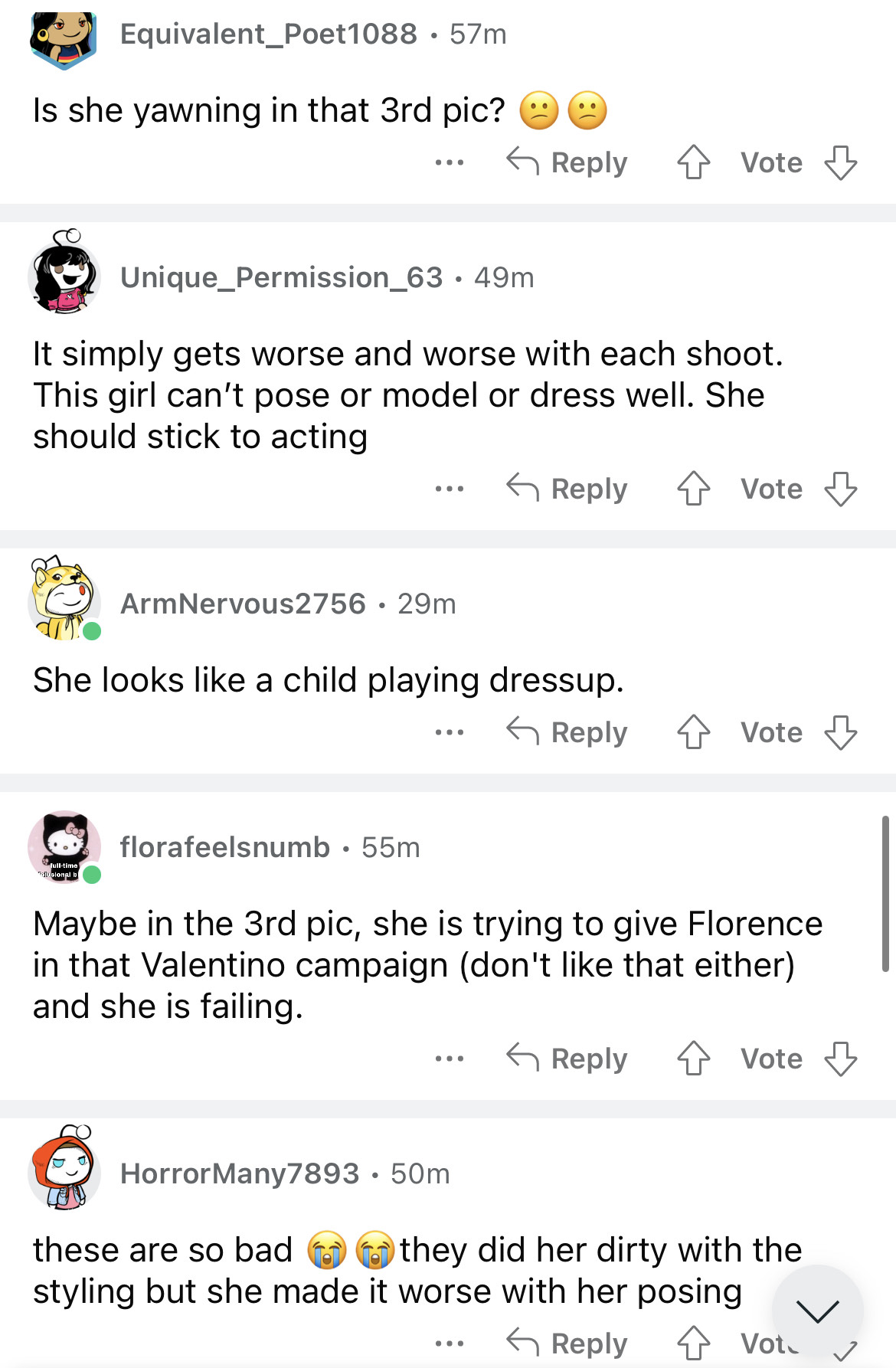Reply to HorrorMany7893's comment
The image size is (896, 1368).
point(567,1343)
